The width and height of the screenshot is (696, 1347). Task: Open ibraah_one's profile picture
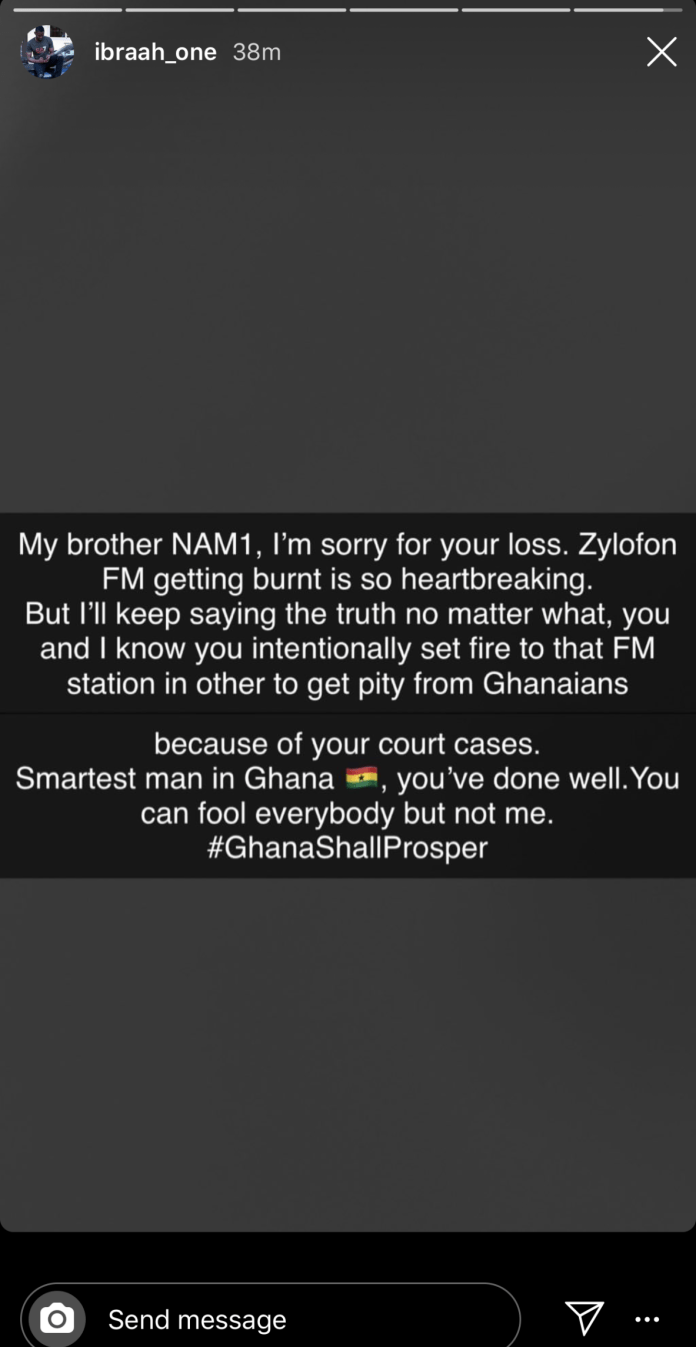point(47,52)
